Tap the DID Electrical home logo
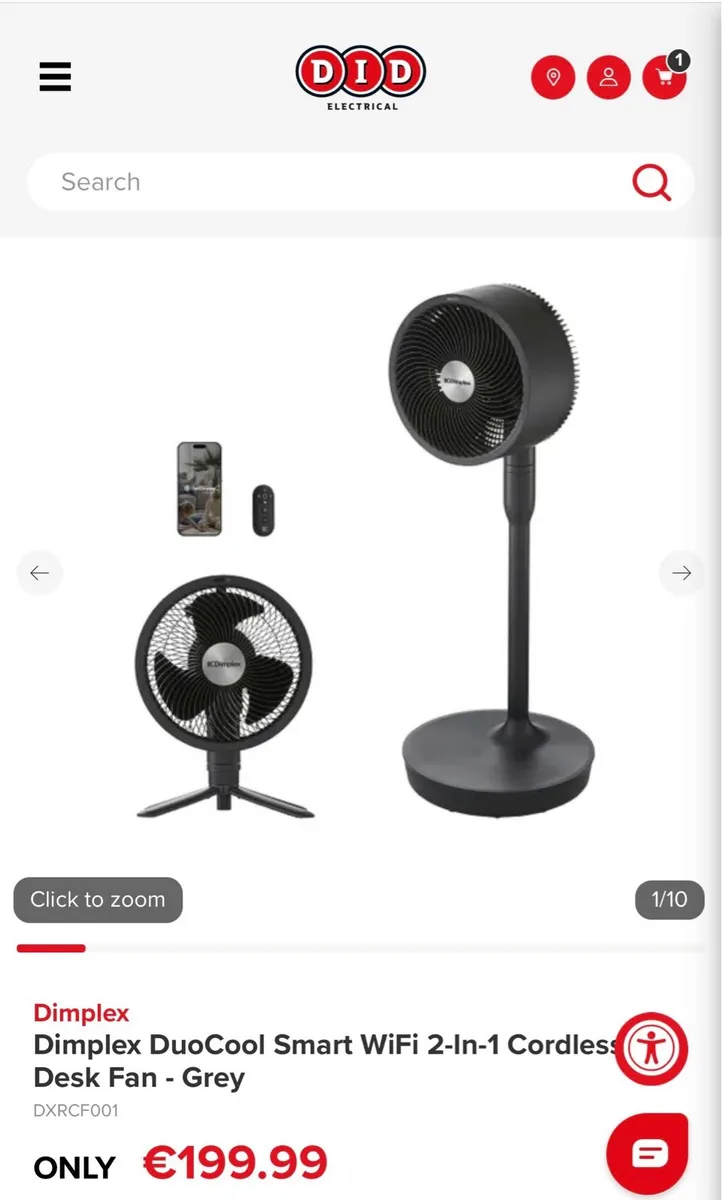 click(361, 78)
